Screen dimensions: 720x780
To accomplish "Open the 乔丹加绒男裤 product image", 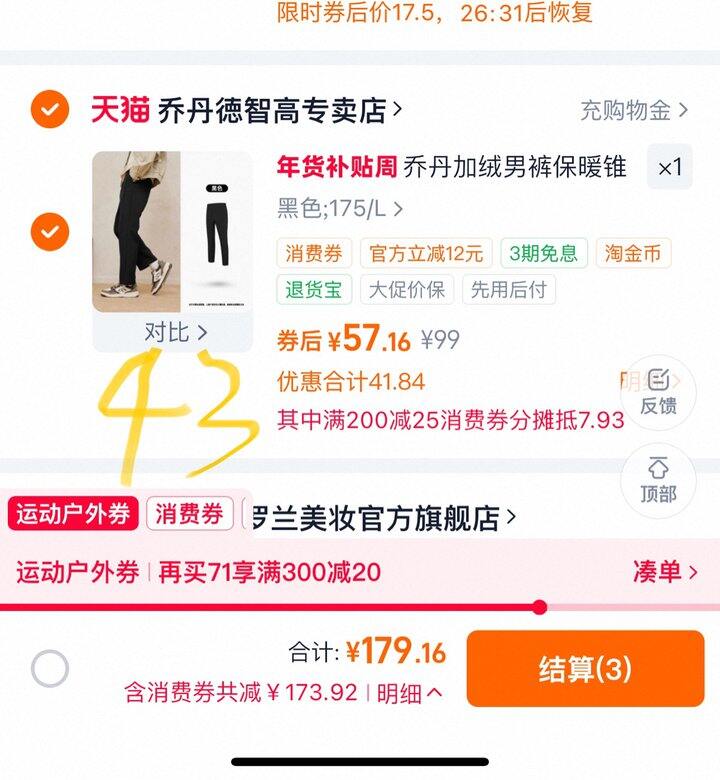I will click(x=172, y=232).
